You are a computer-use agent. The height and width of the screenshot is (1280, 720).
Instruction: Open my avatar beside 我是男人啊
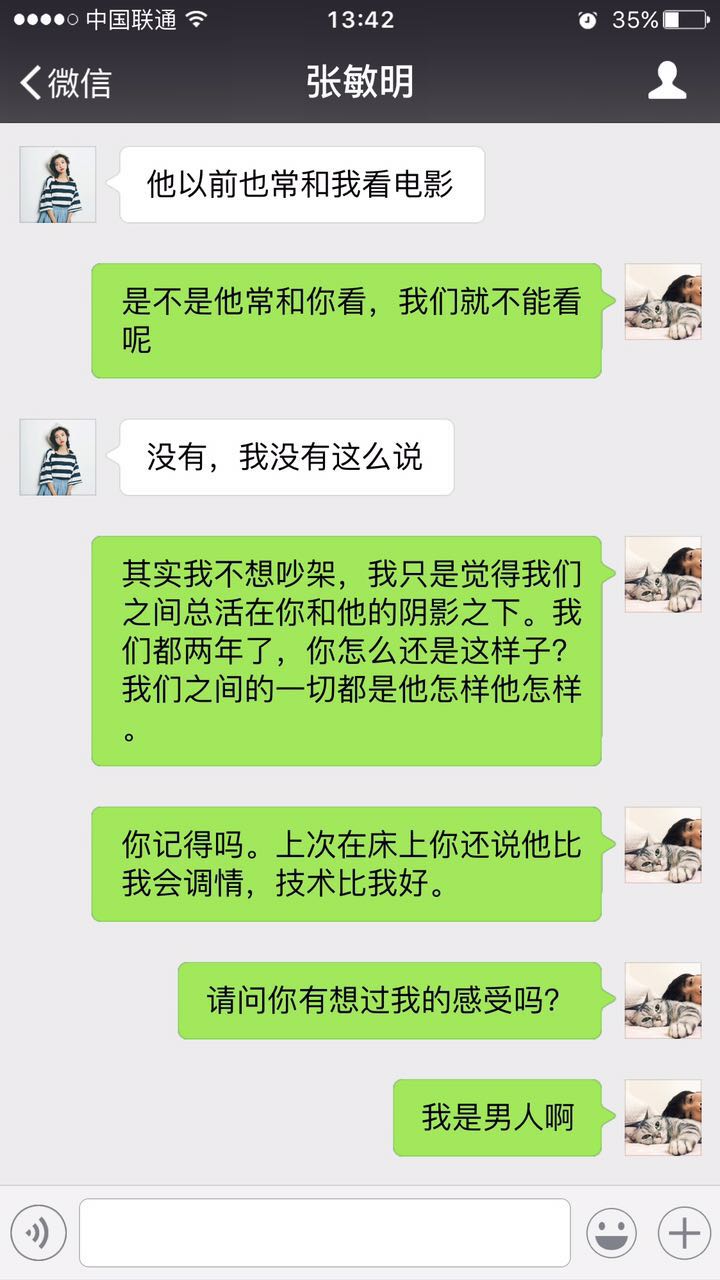[663, 1117]
